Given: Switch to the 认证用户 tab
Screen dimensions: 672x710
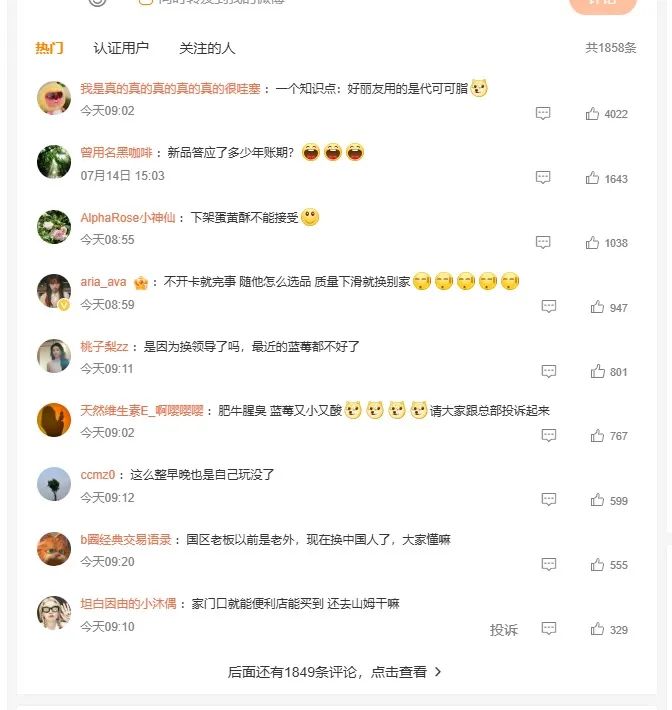Looking at the screenshot, I should (x=121, y=48).
